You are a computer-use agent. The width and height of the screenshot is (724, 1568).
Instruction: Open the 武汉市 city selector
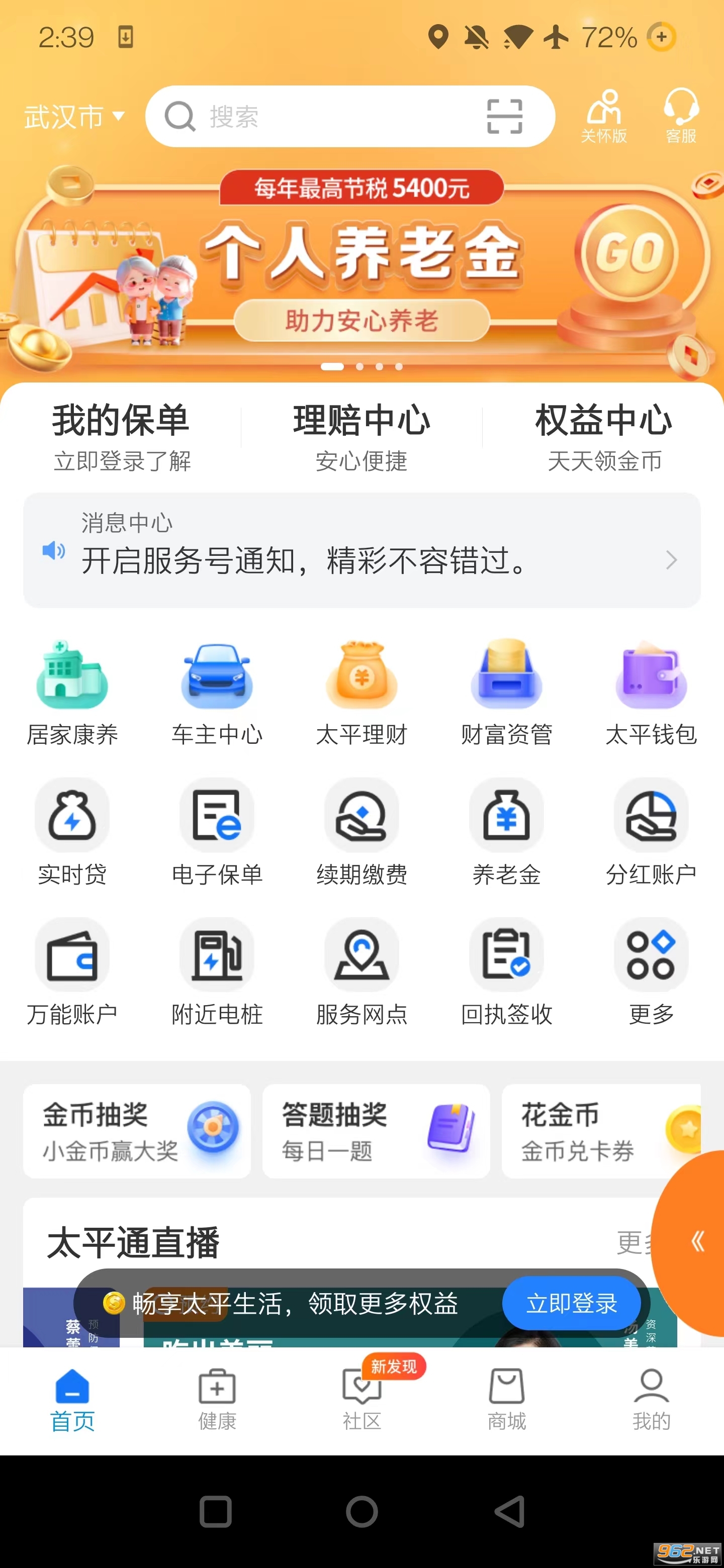click(74, 117)
